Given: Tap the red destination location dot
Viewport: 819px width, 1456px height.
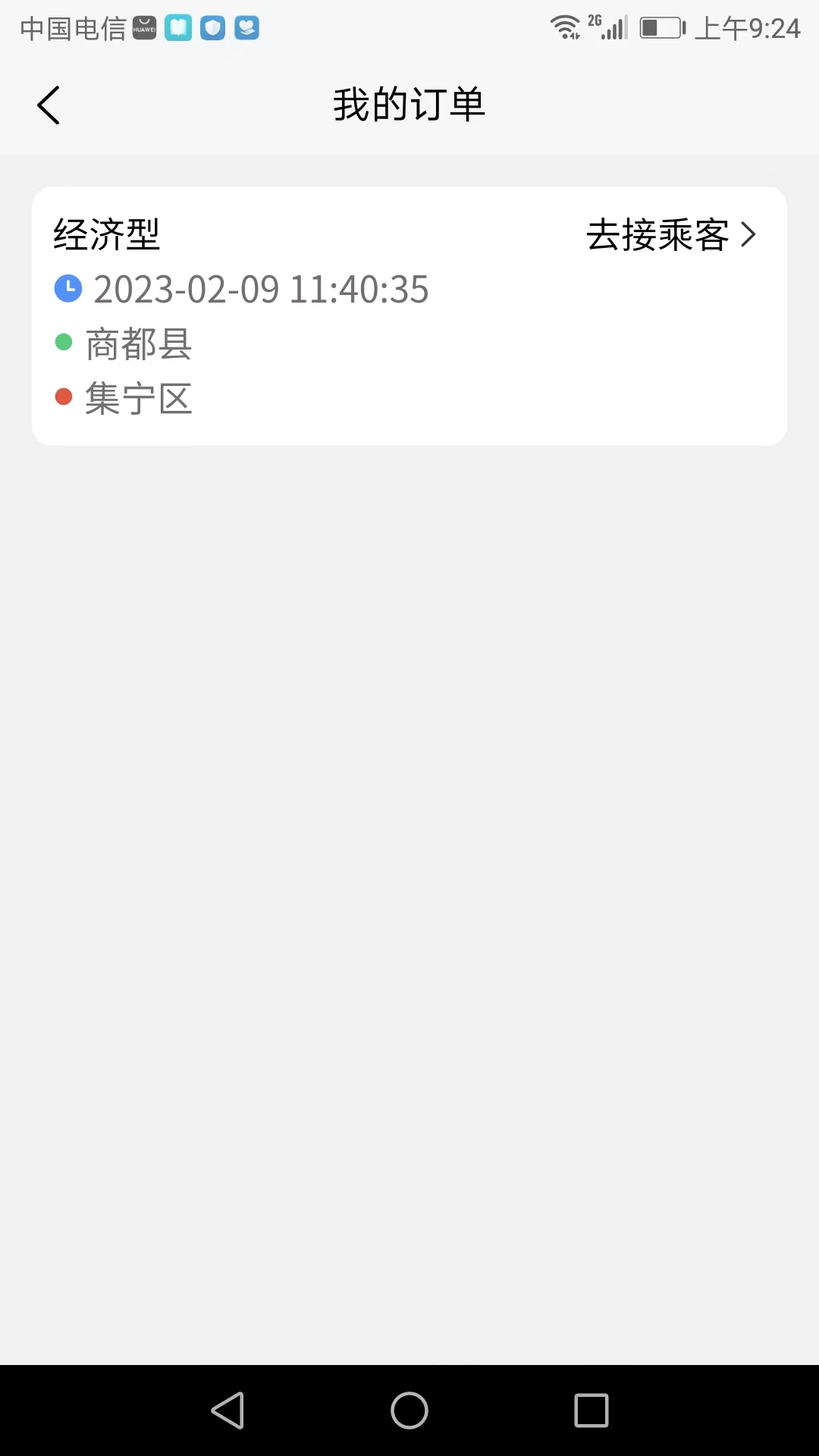Looking at the screenshot, I should tap(64, 397).
